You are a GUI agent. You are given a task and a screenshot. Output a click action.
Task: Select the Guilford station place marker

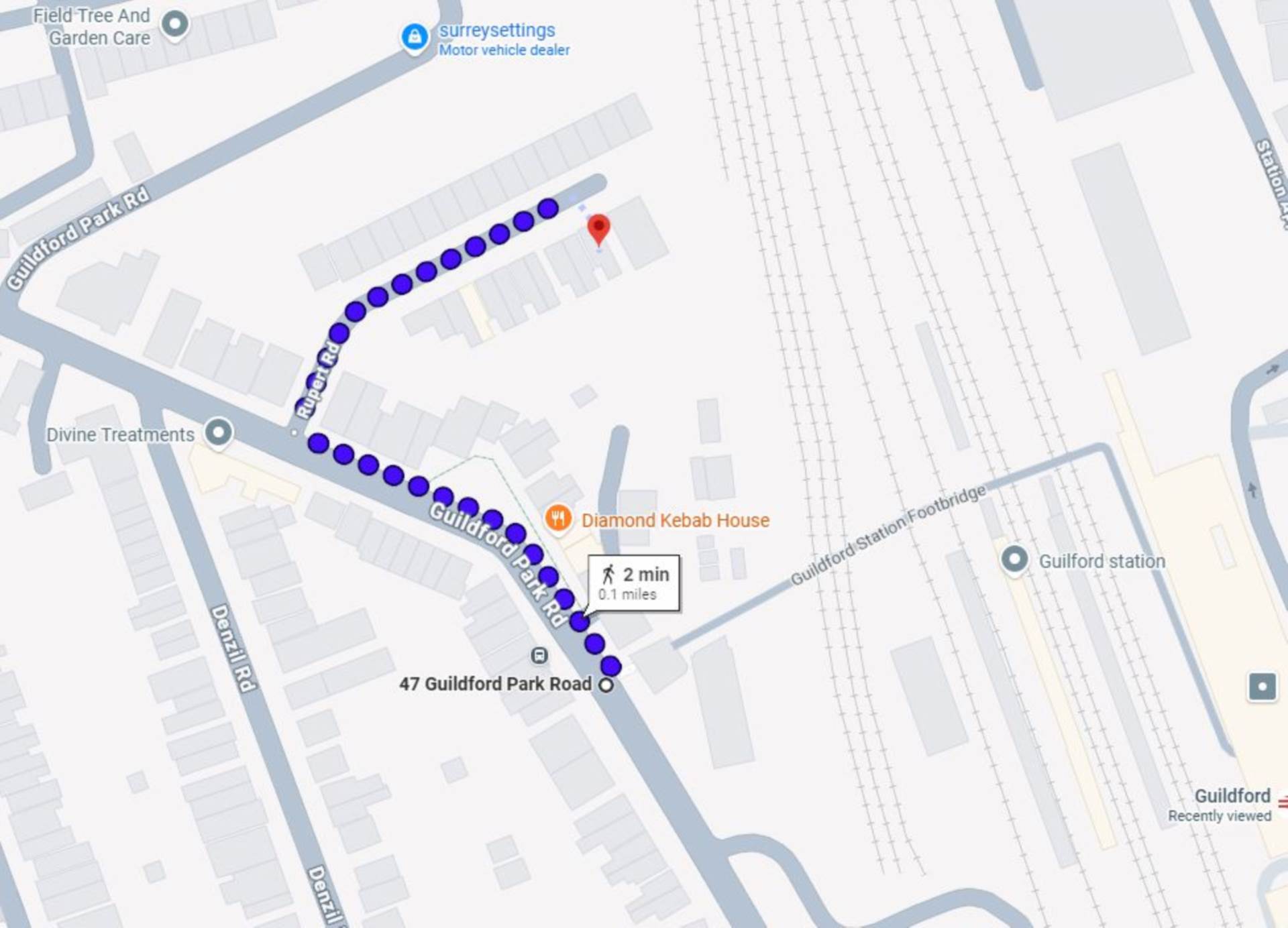coord(1014,559)
